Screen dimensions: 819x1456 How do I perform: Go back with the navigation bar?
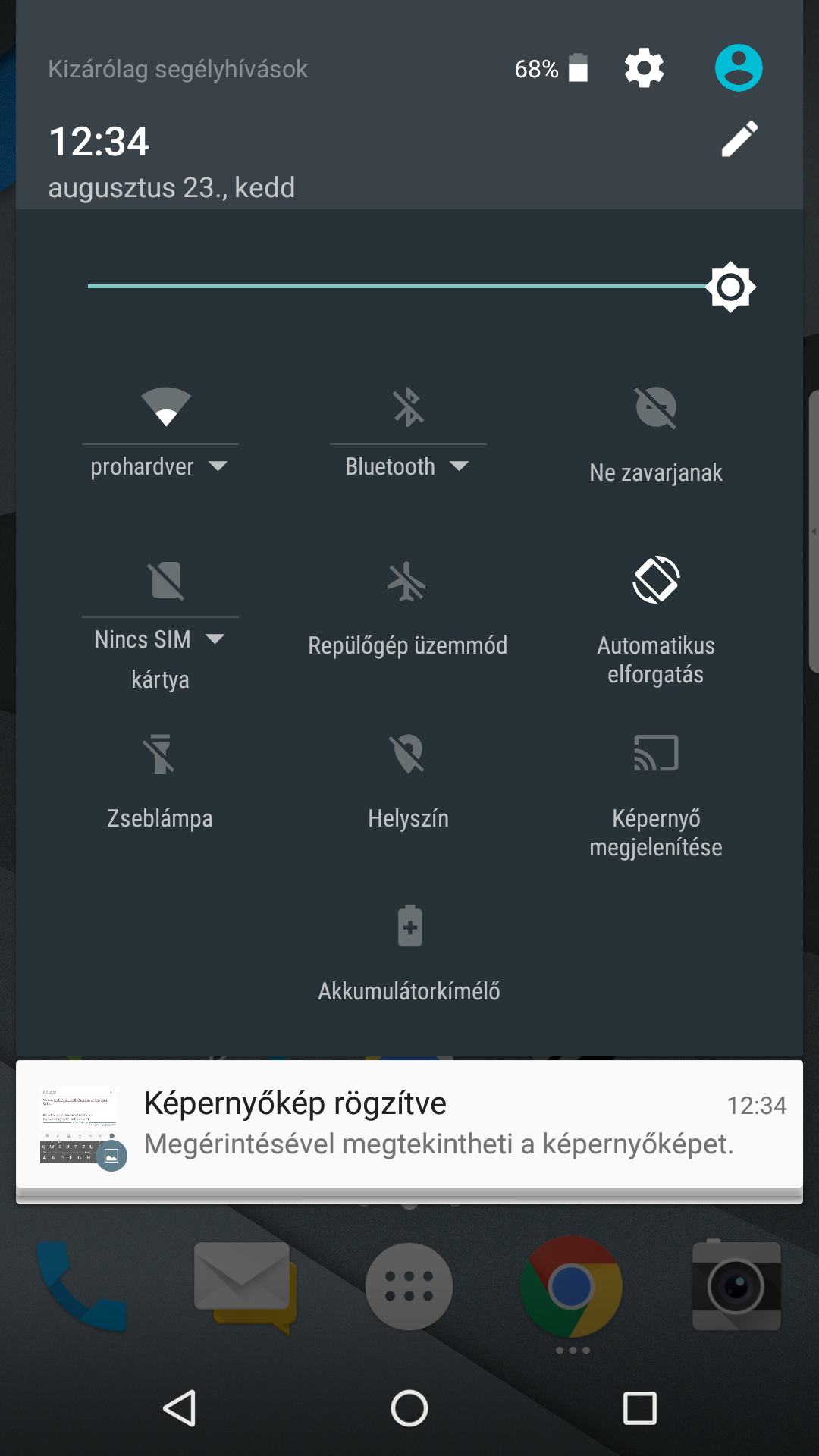click(x=180, y=1408)
